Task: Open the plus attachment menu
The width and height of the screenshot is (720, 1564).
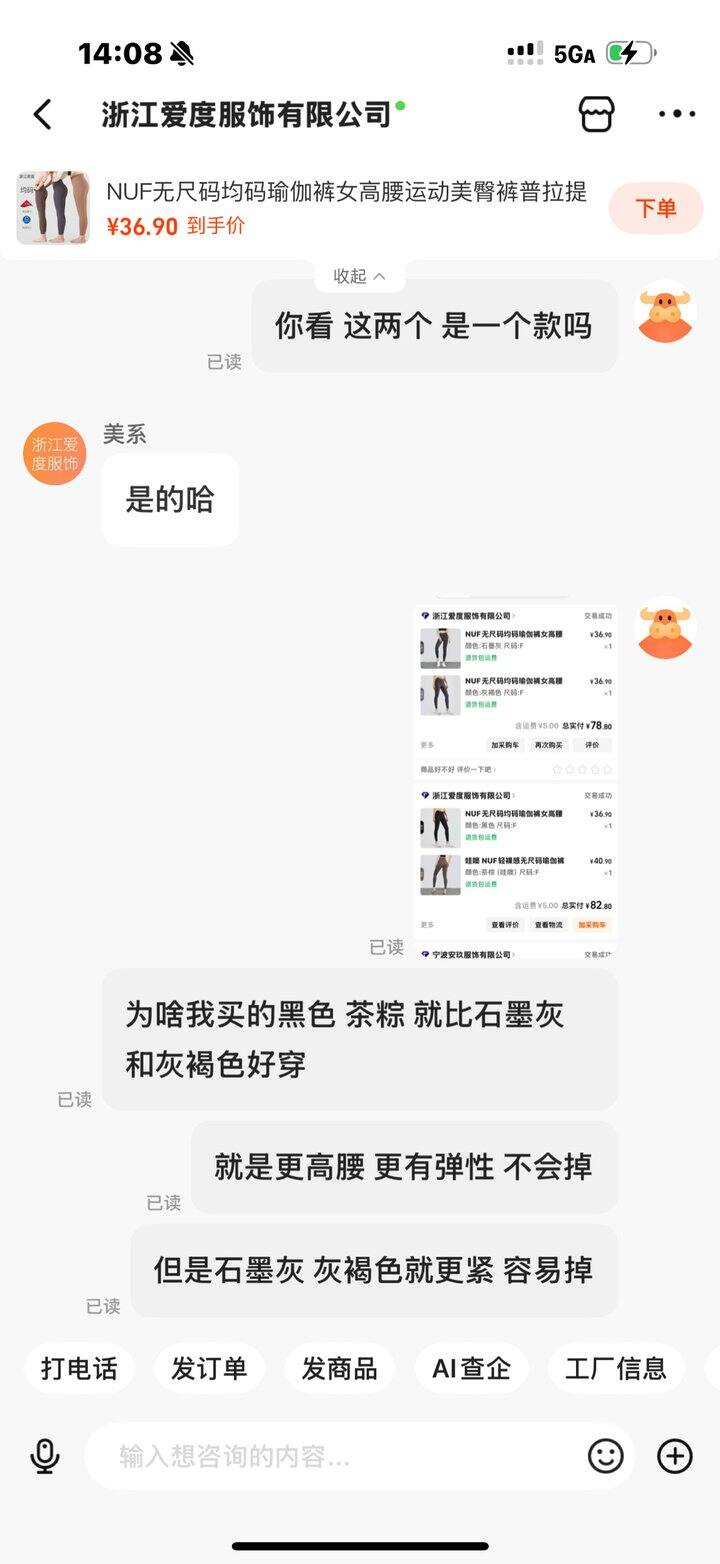Action: pyautogui.click(x=675, y=1456)
